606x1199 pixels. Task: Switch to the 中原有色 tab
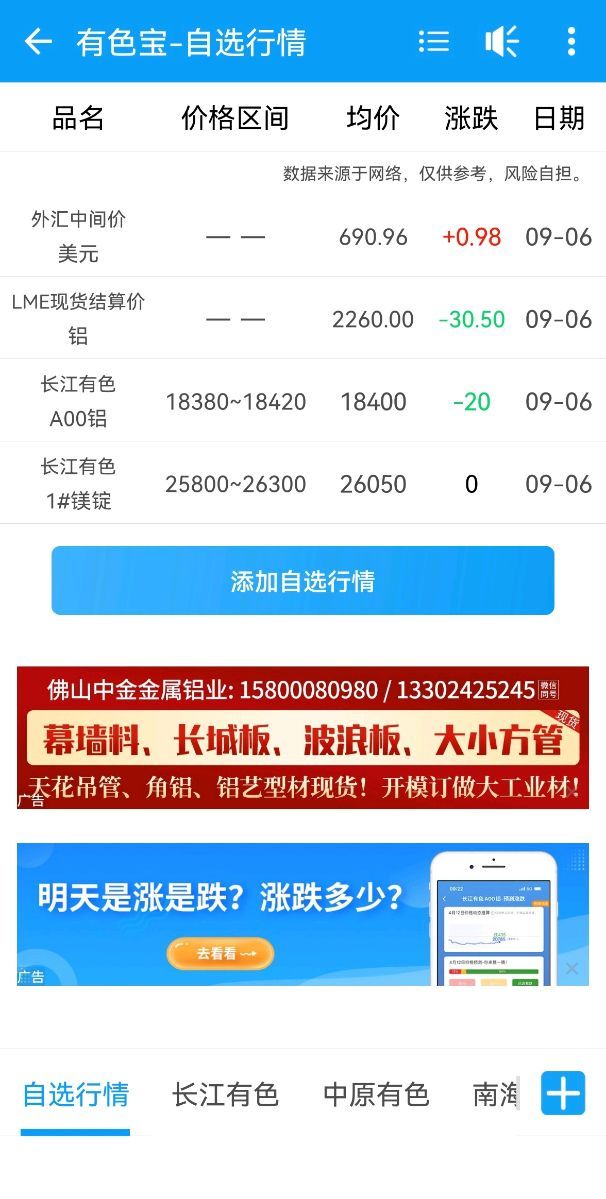pyautogui.click(x=376, y=1095)
